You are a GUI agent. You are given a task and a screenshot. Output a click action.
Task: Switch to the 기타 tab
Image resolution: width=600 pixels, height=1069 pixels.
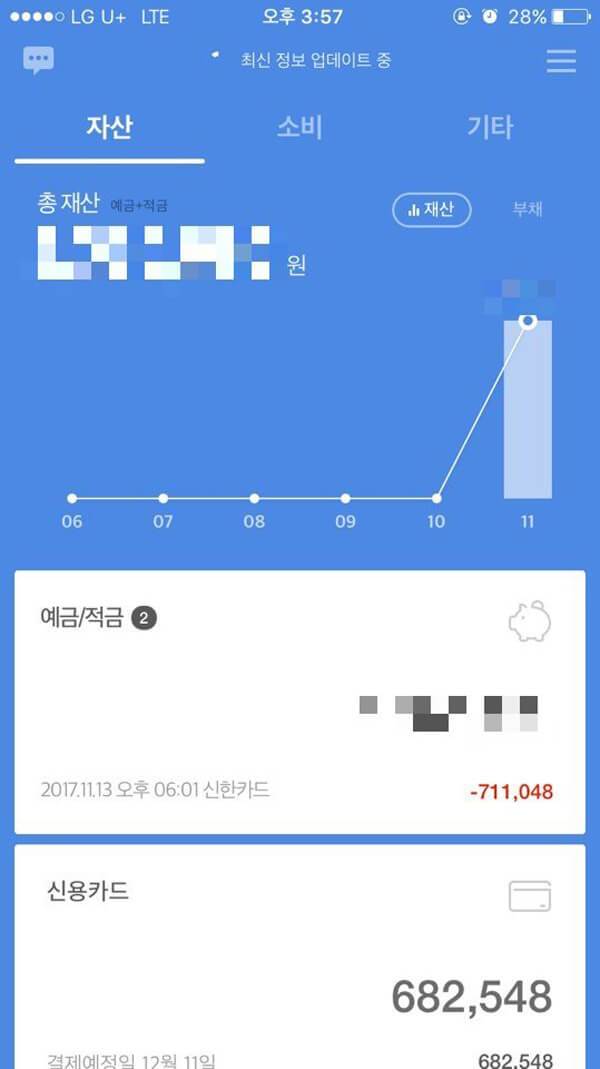(x=490, y=128)
